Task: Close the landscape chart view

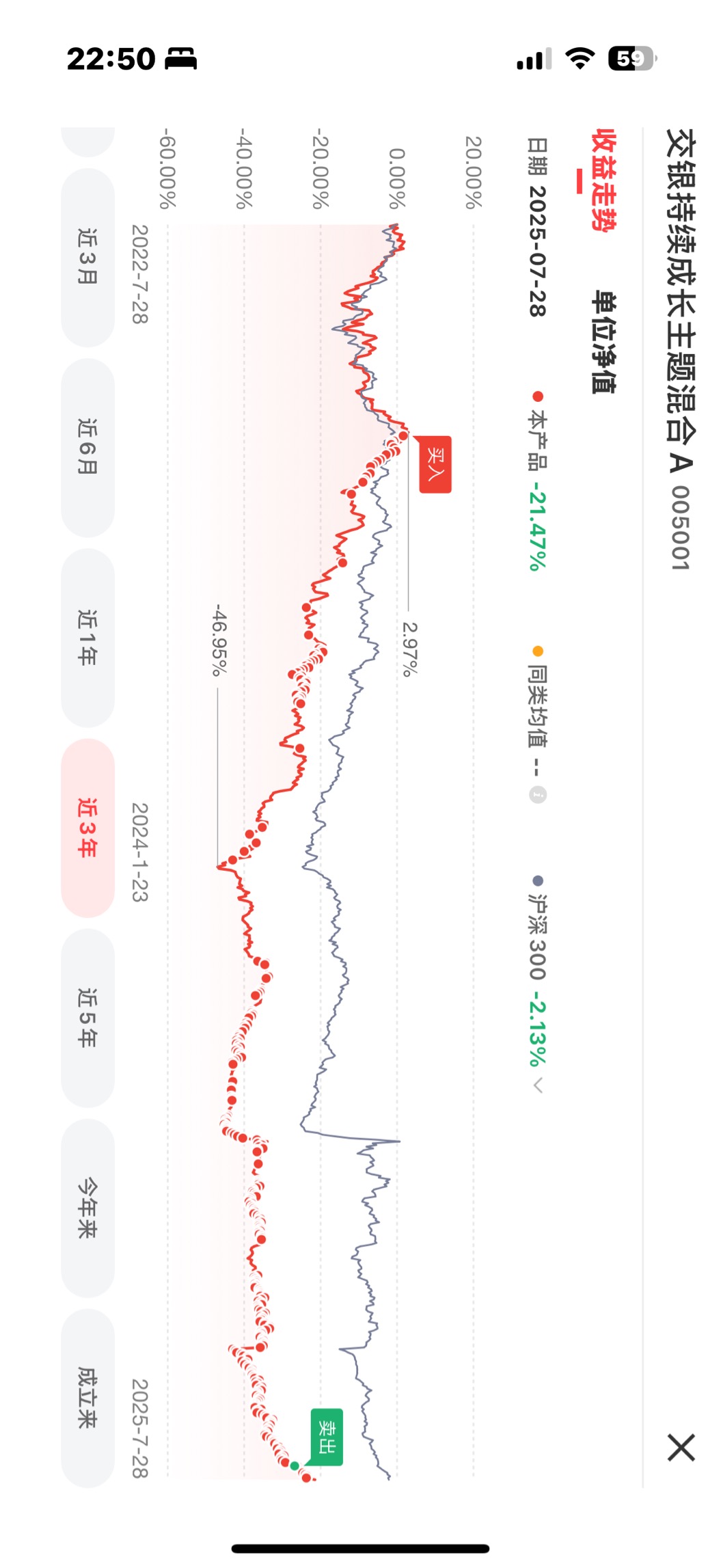Action: [x=680, y=1447]
